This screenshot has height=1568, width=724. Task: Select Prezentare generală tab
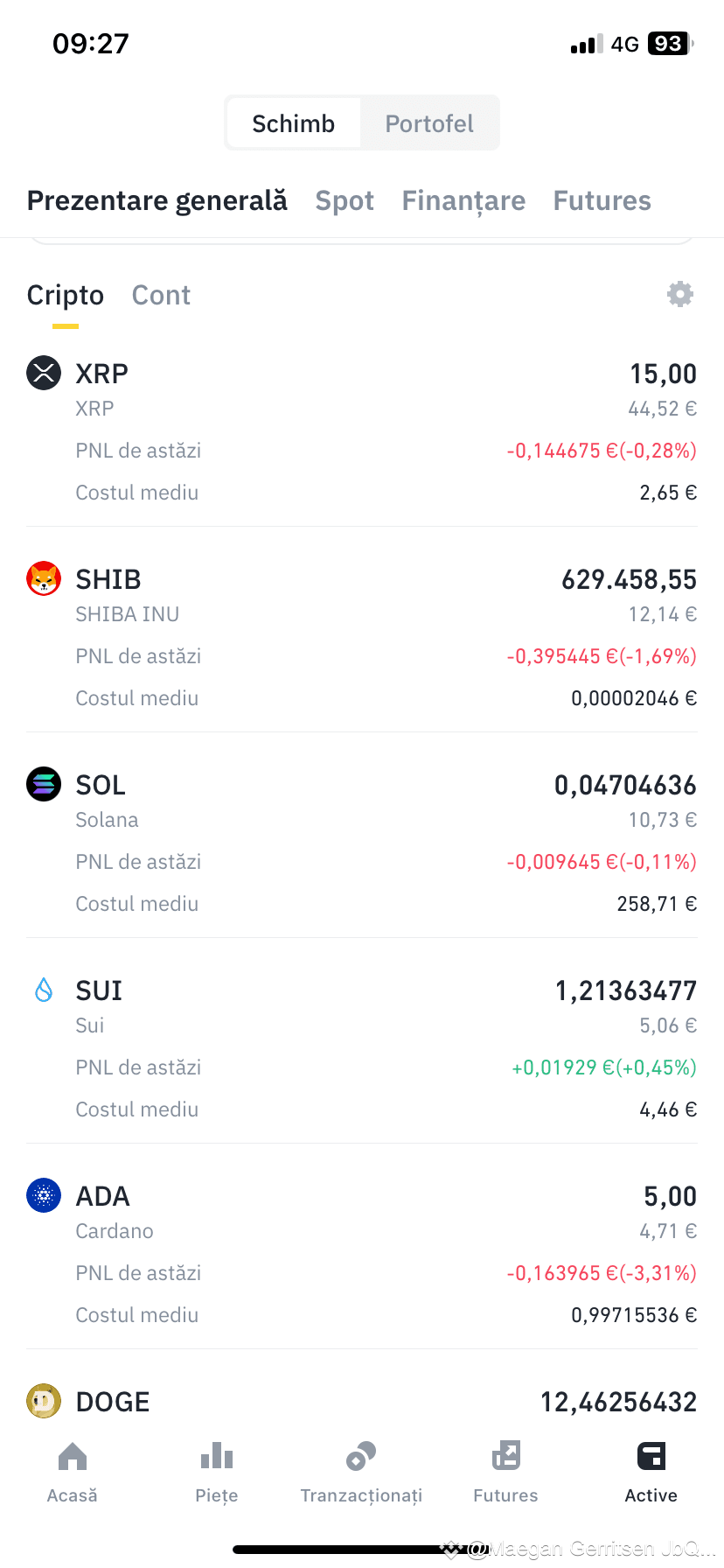(x=157, y=200)
